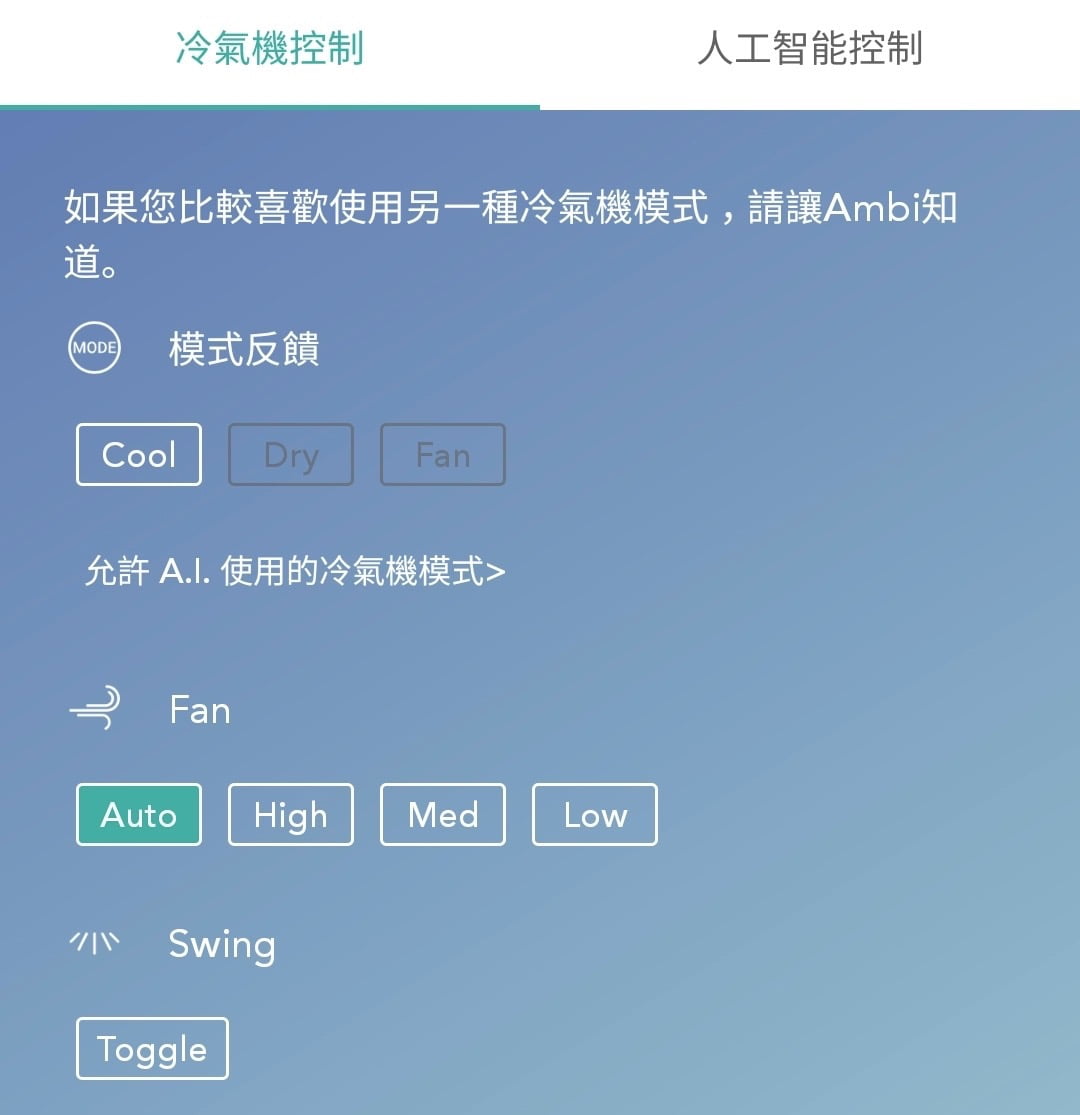Choose Cool mode feedback
Image resolution: width=1080 pixels, height=1115 pixels.
139,455
